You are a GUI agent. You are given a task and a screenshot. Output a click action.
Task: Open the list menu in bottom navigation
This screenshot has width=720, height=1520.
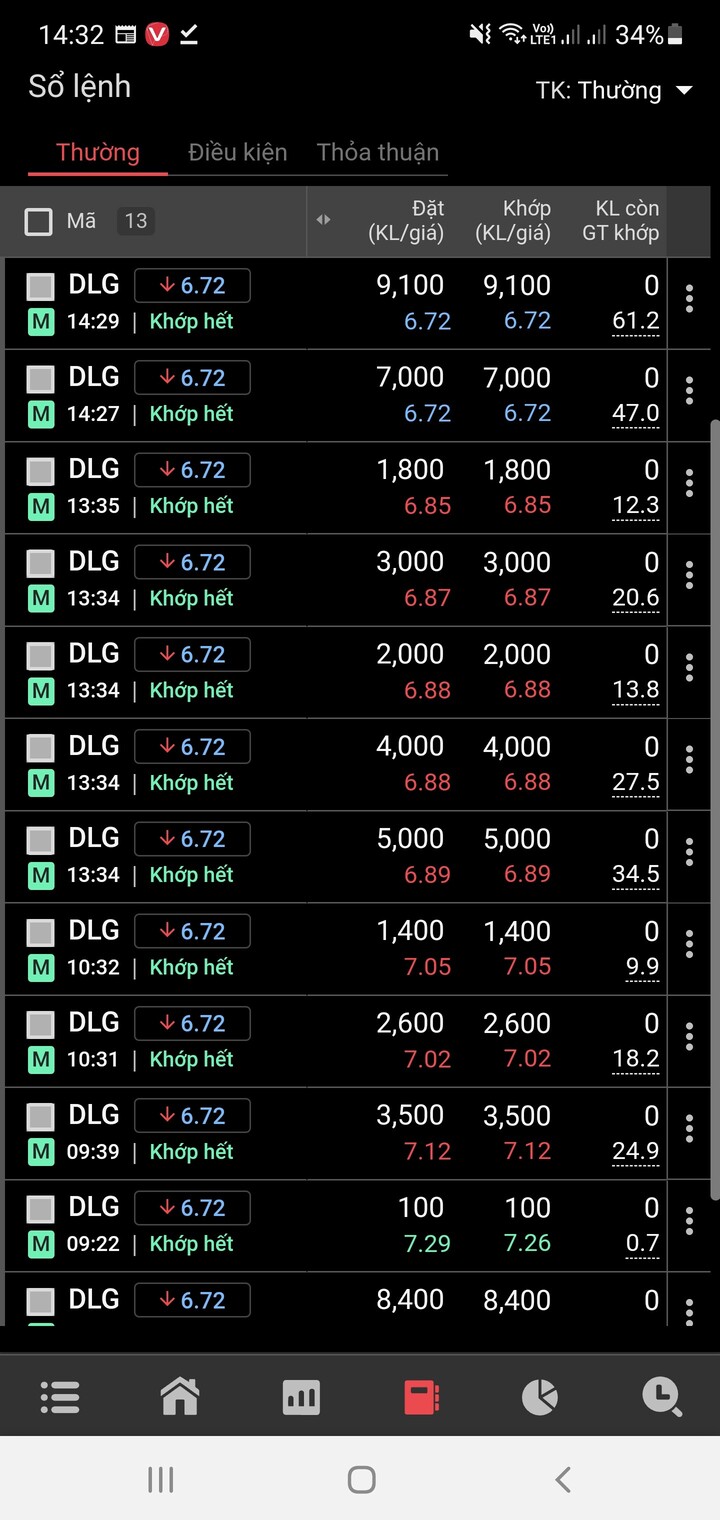pyautogui.click(x=60, y=1396)
